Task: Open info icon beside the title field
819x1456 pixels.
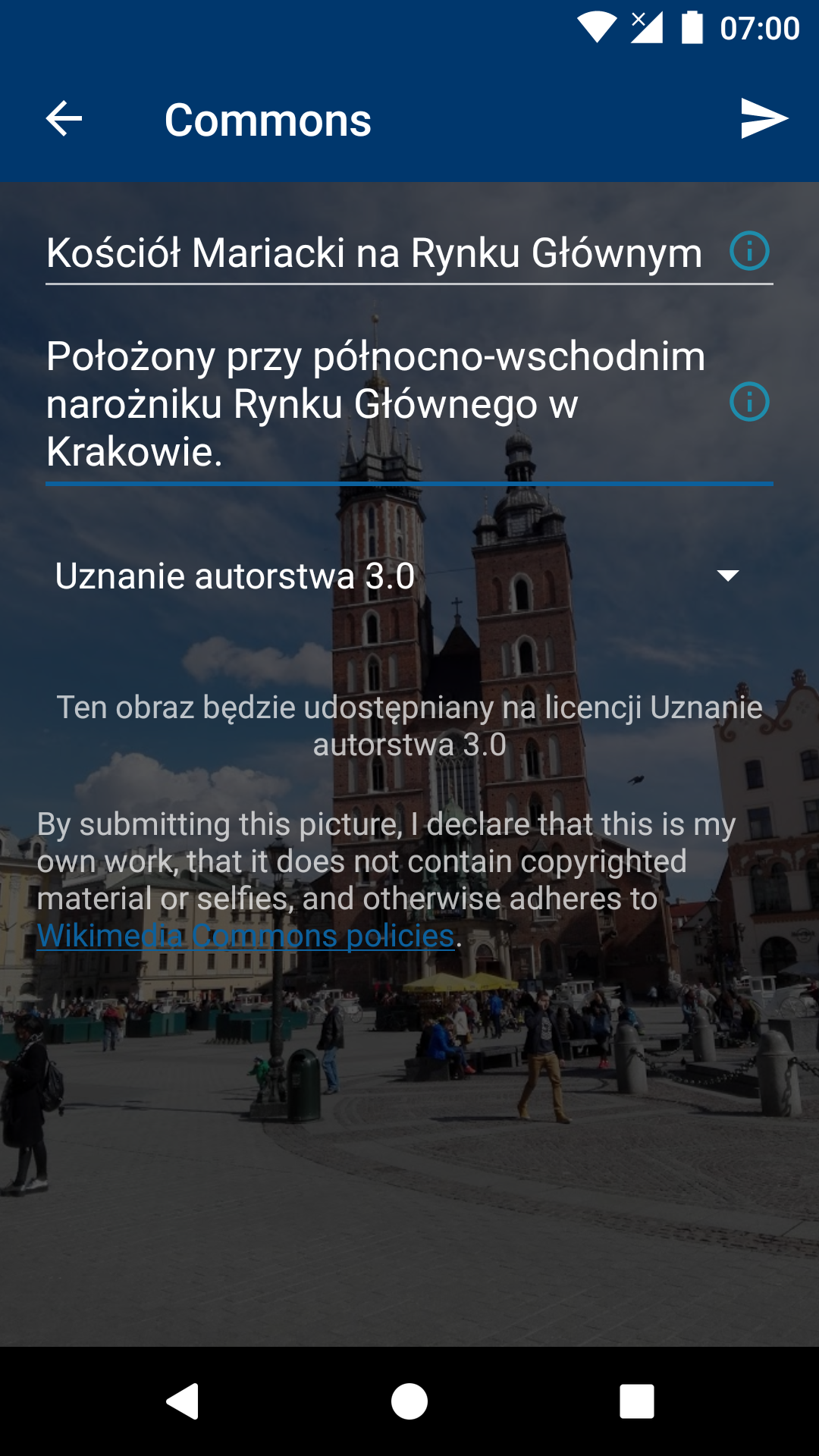Action: 749,251
